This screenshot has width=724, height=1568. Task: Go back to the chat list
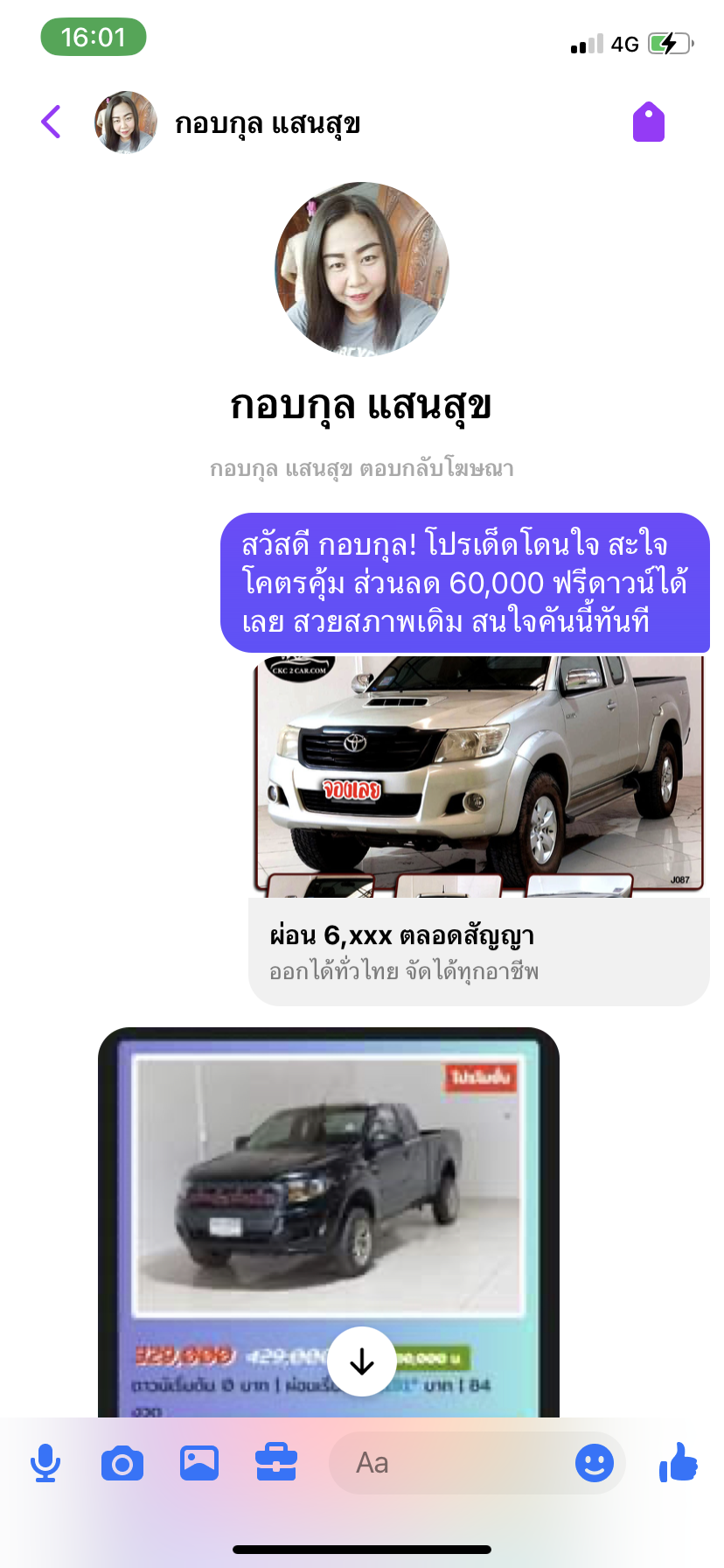[52, 122]
